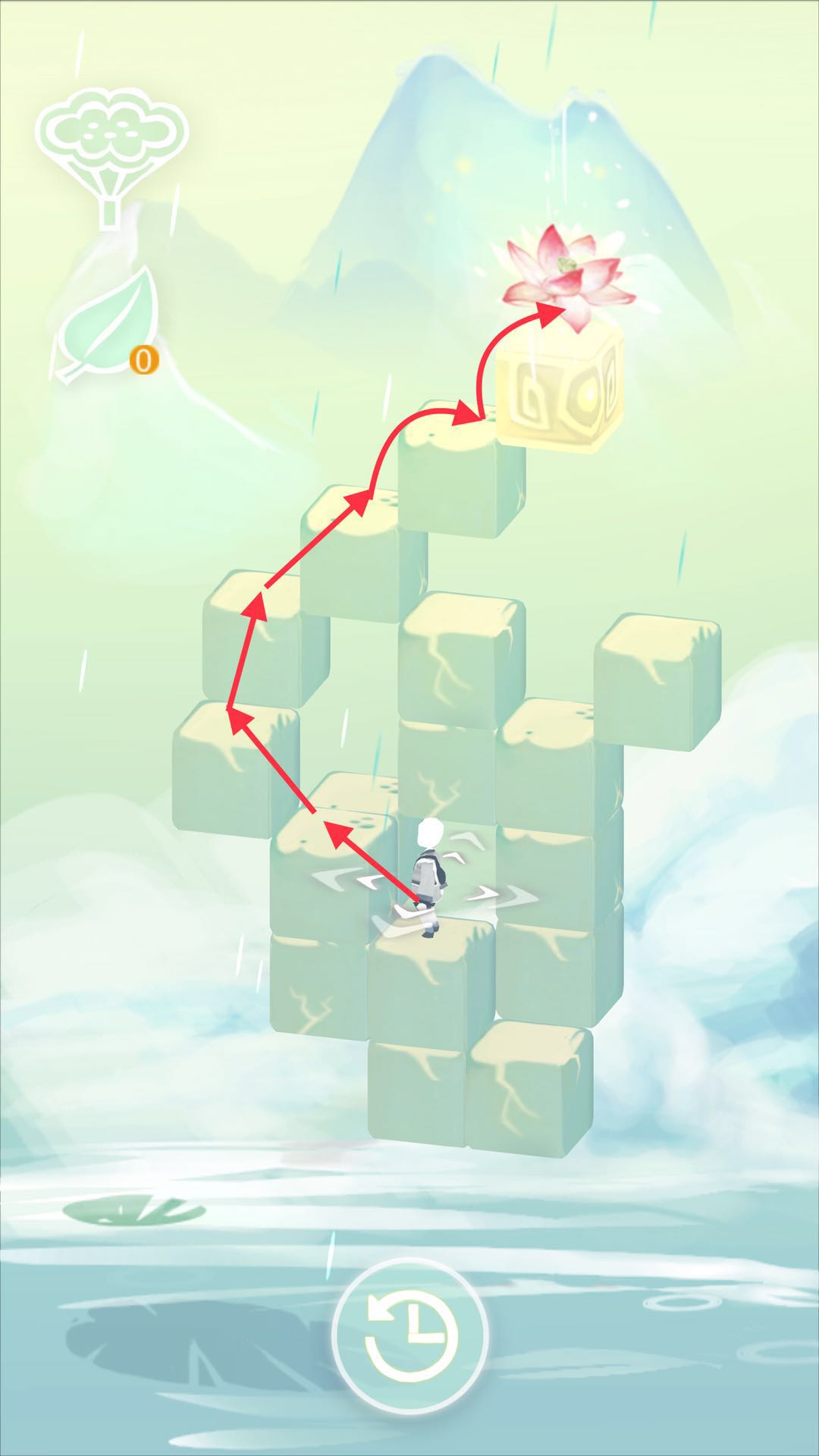Tap the rewind clock button

click(409, 1333)
